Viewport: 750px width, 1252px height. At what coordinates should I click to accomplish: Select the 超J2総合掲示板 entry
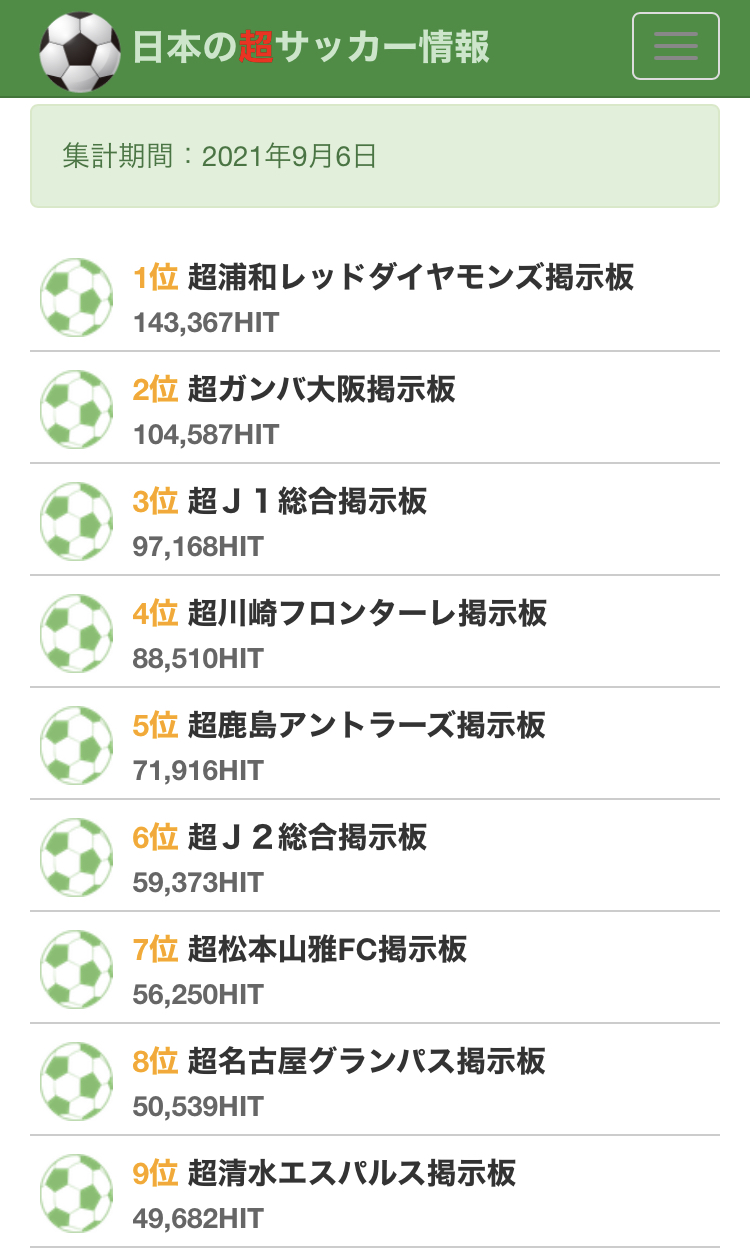(307, 837)
